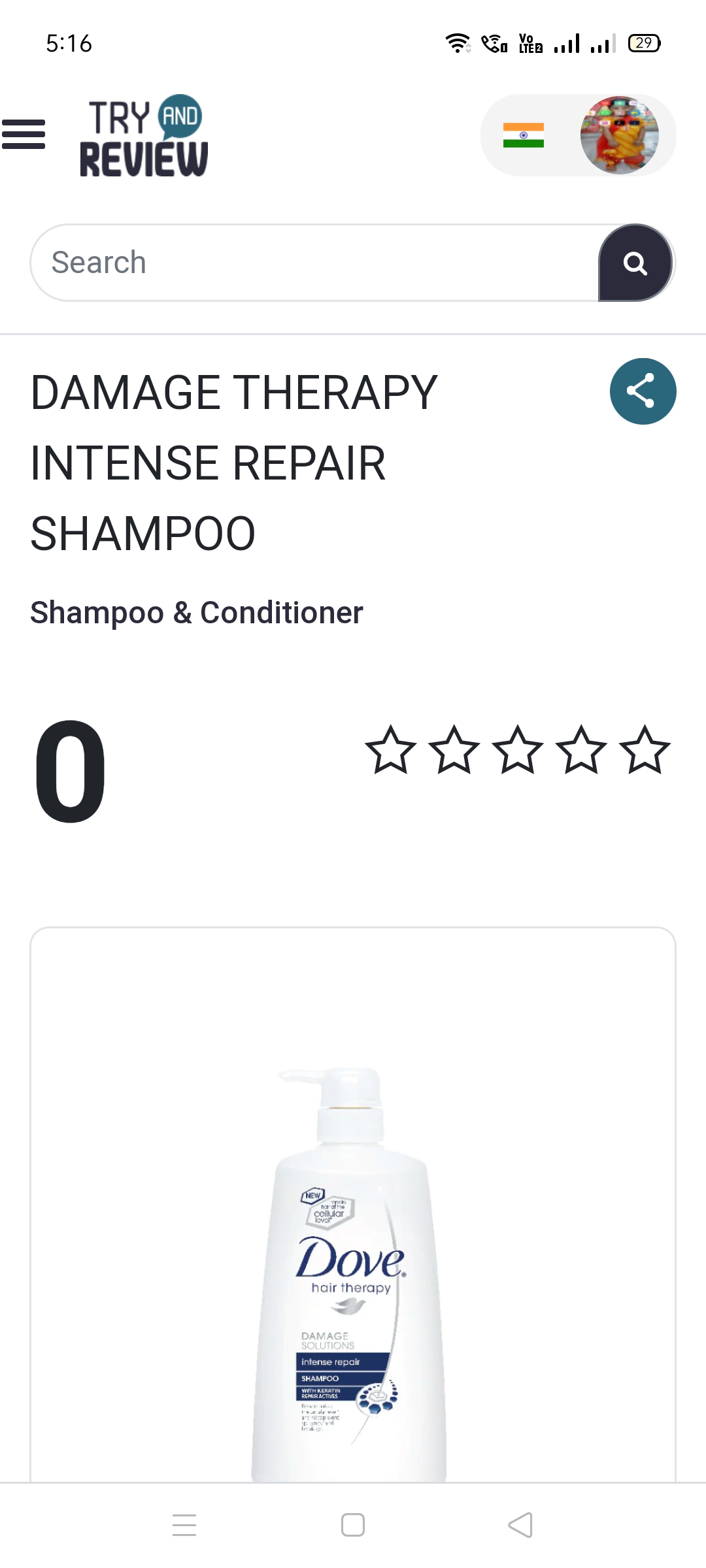Open the hamburger menu
Screen dimensions: 706x1568
click(x=24, y=135)
